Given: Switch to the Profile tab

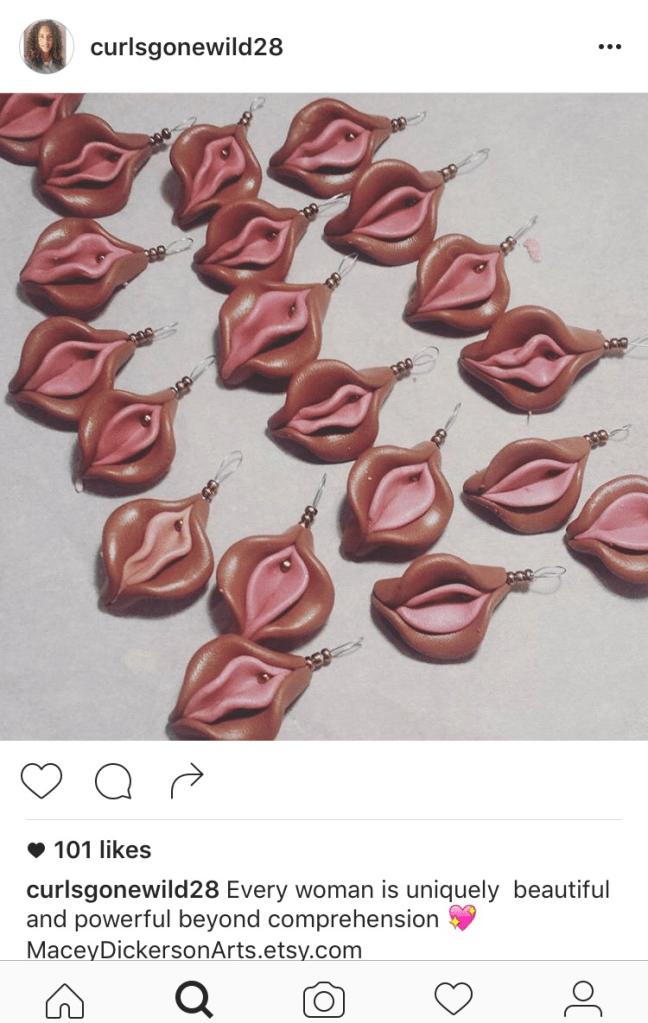Looking at the screenshot, I should coord(582,998).
